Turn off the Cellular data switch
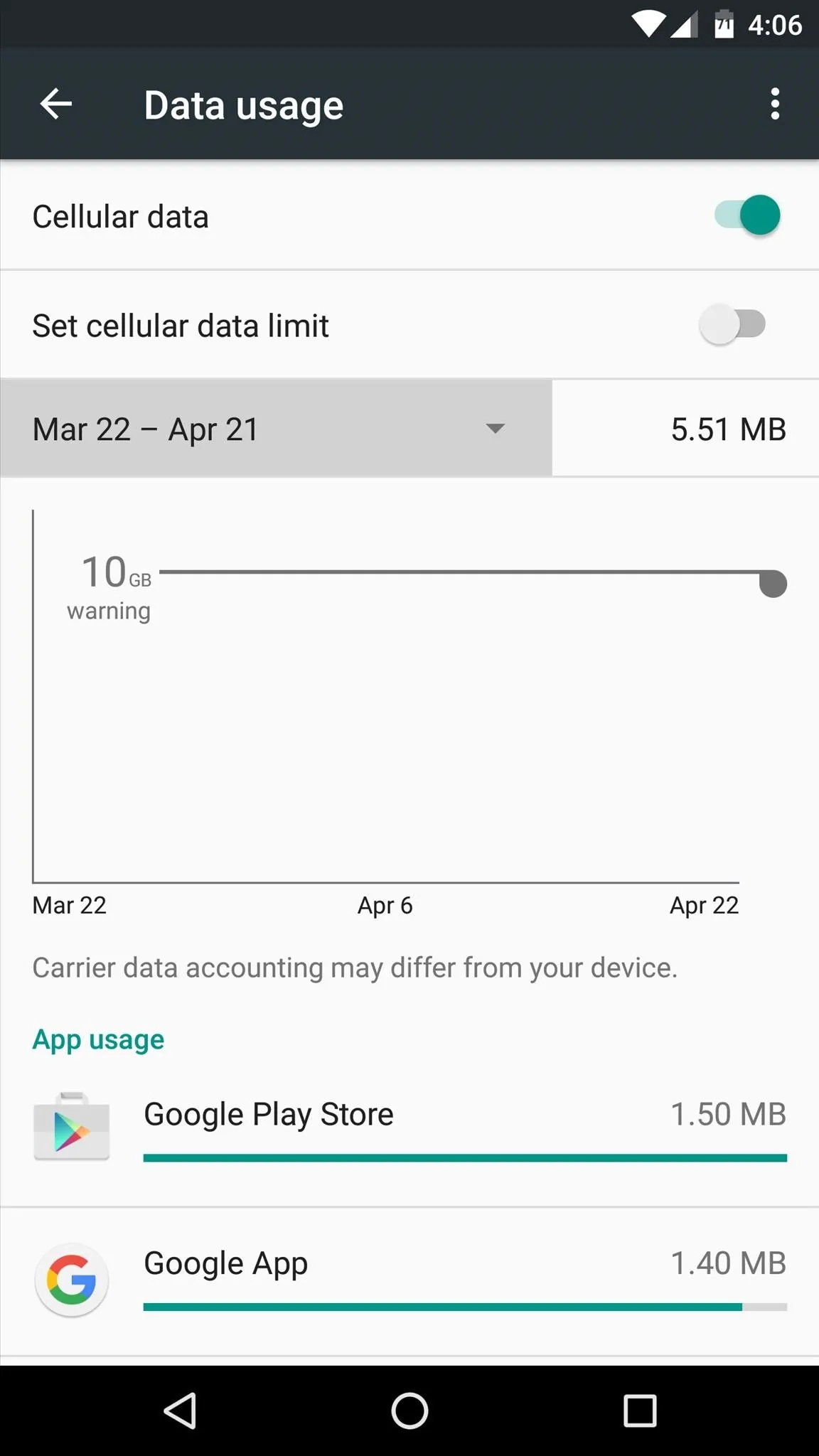This screenshot has width=819, height=1456. pos(747,215)
